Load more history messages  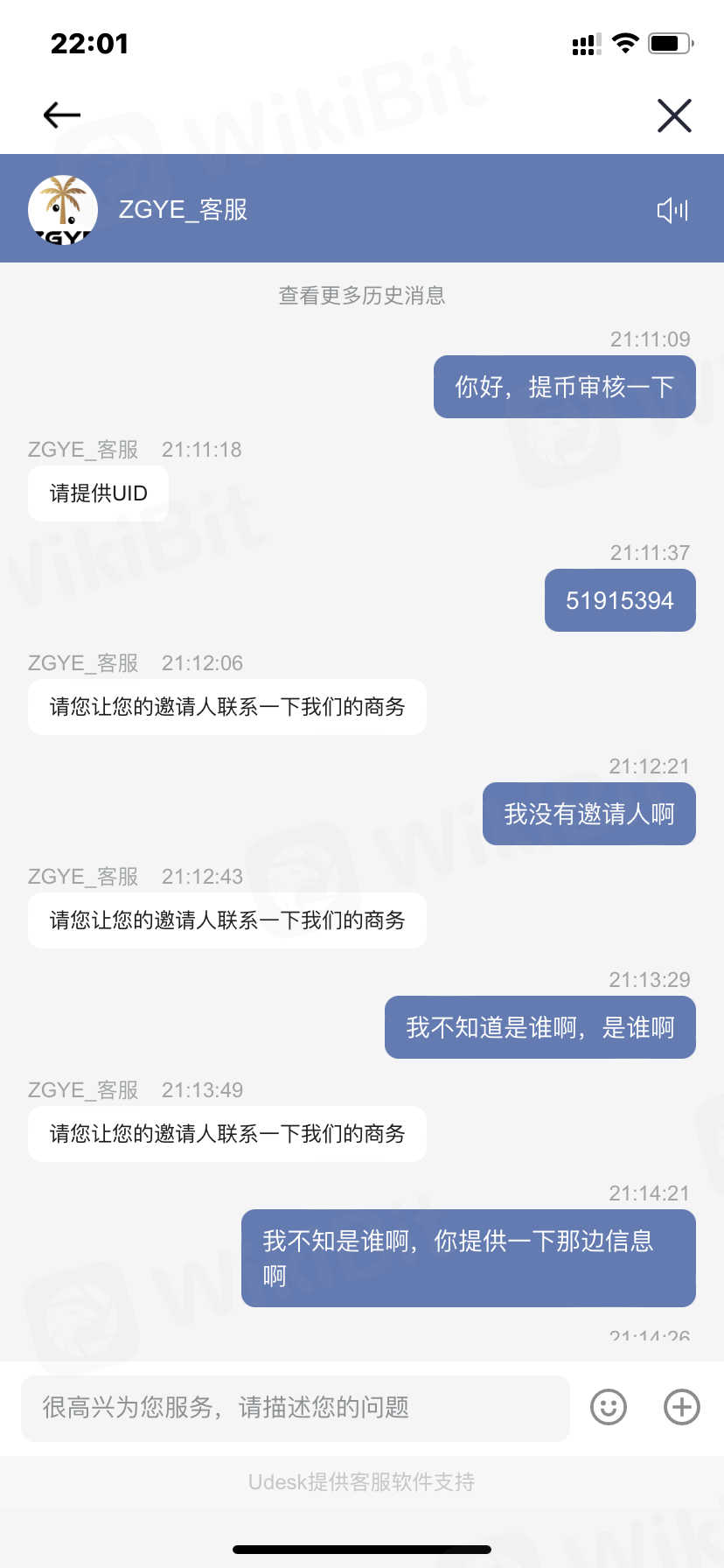pos(361,296)
